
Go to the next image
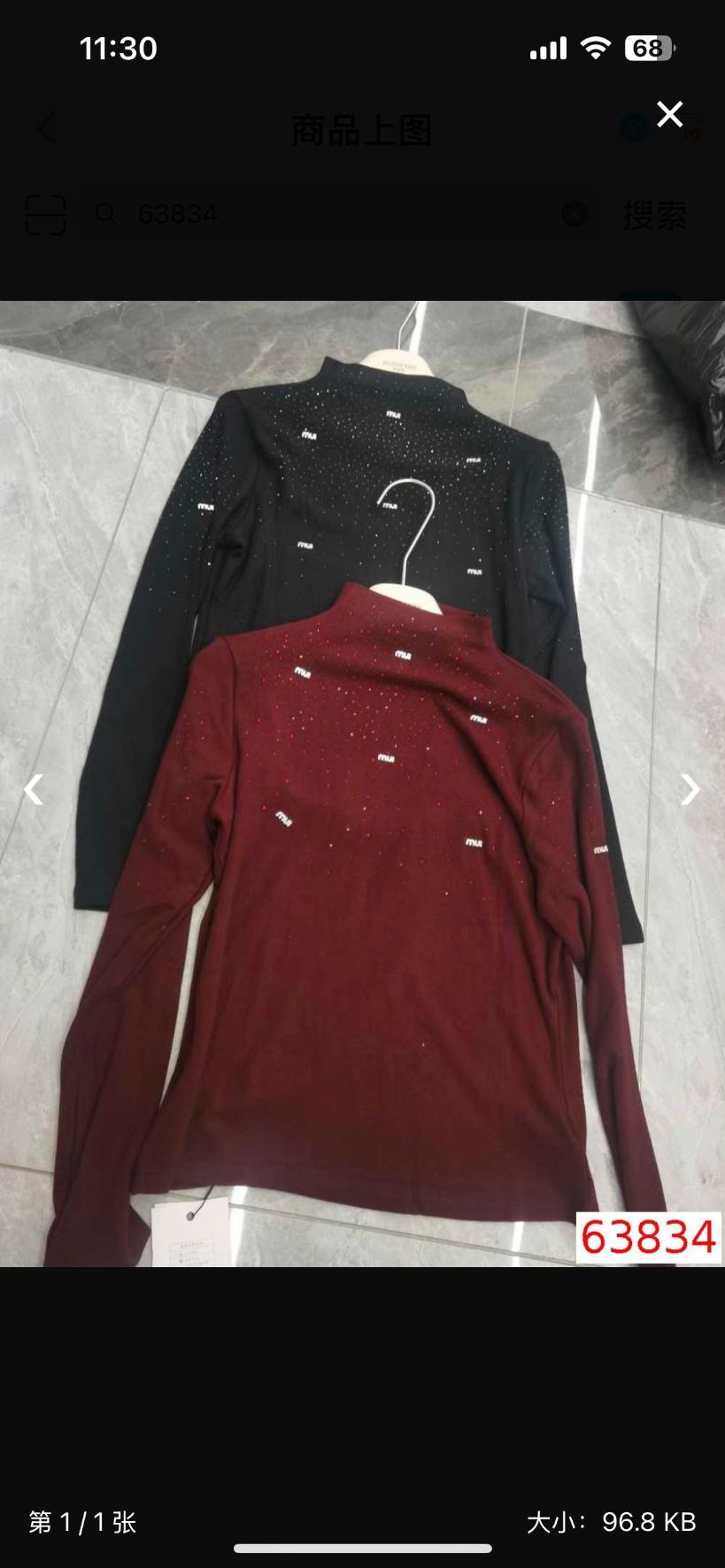(690, 789)
